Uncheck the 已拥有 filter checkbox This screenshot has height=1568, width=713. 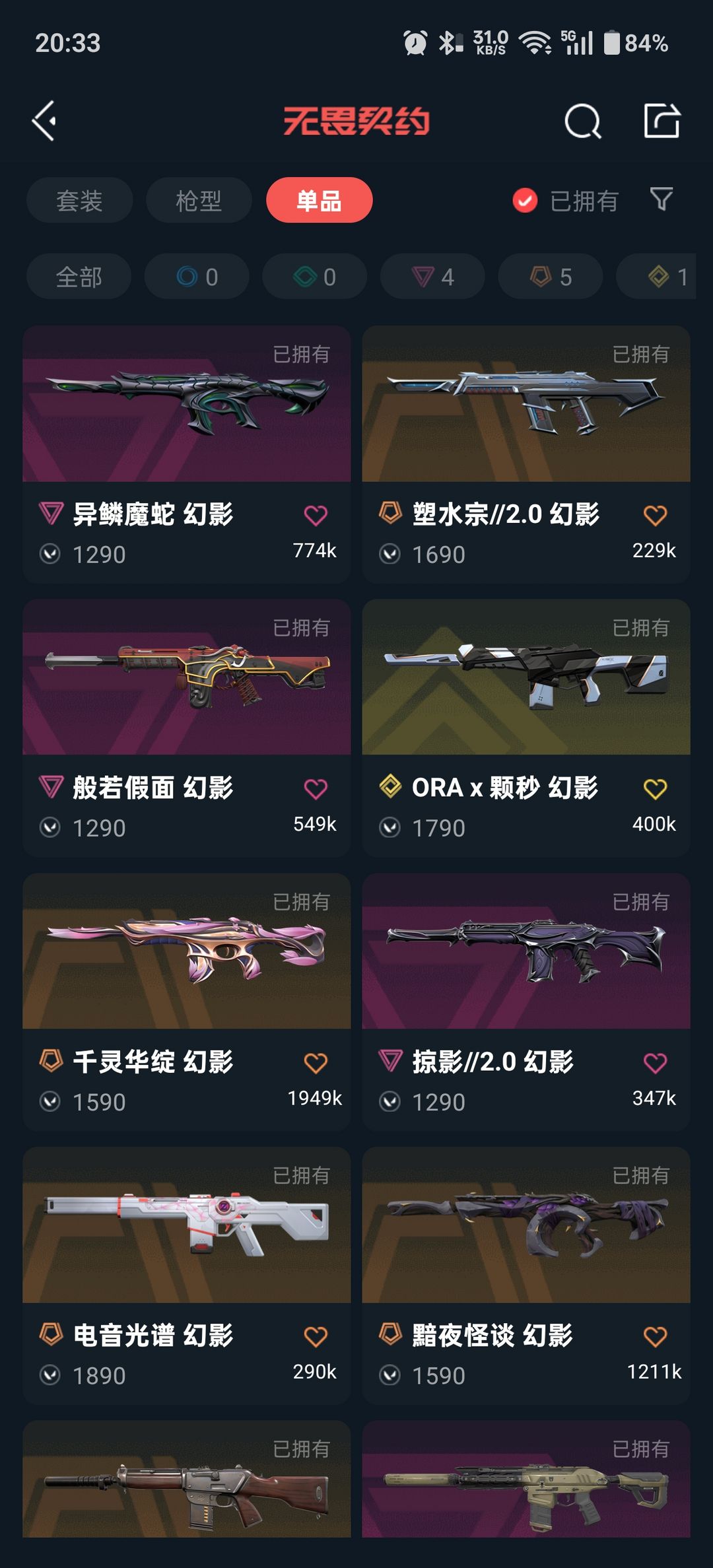525,201
